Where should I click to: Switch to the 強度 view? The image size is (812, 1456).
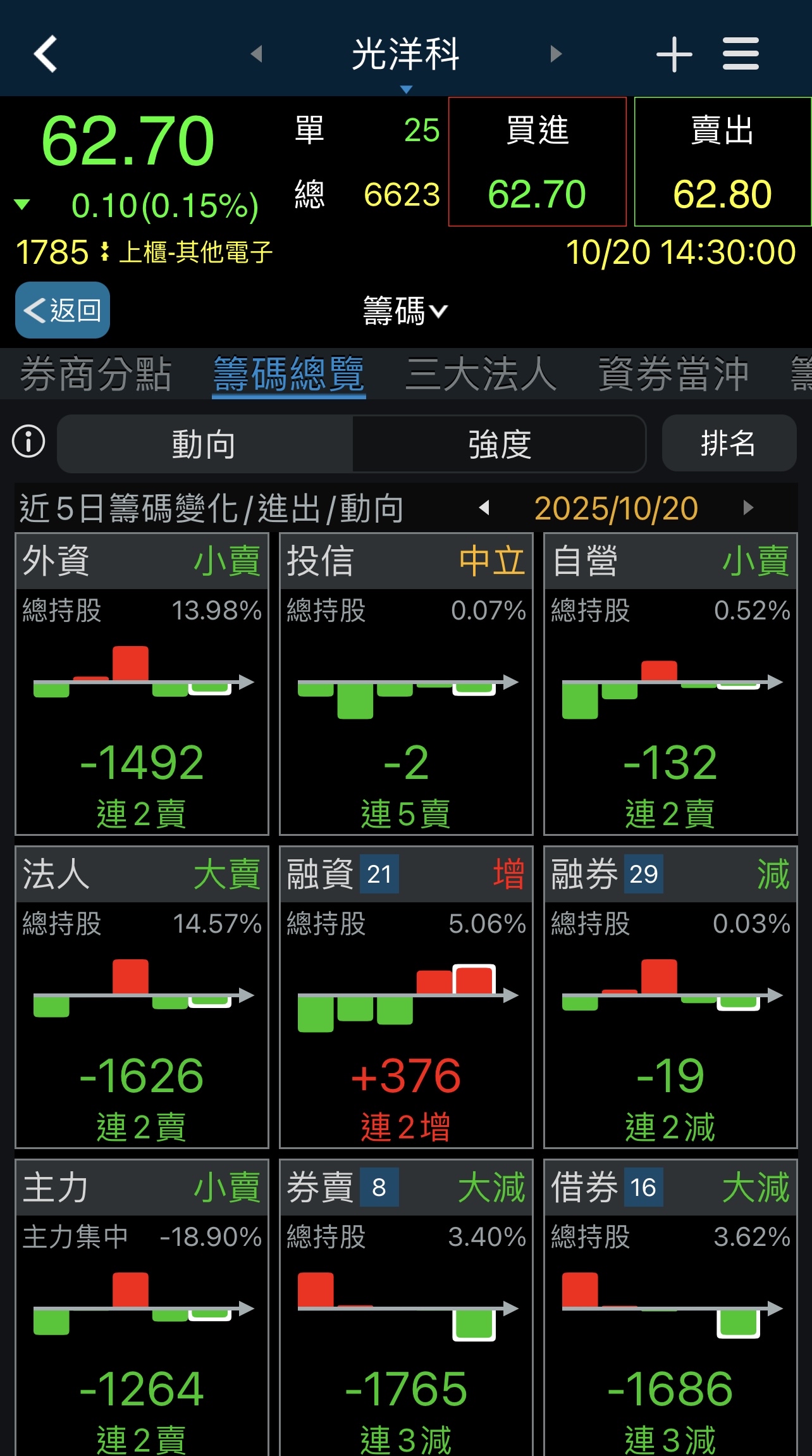499,444
